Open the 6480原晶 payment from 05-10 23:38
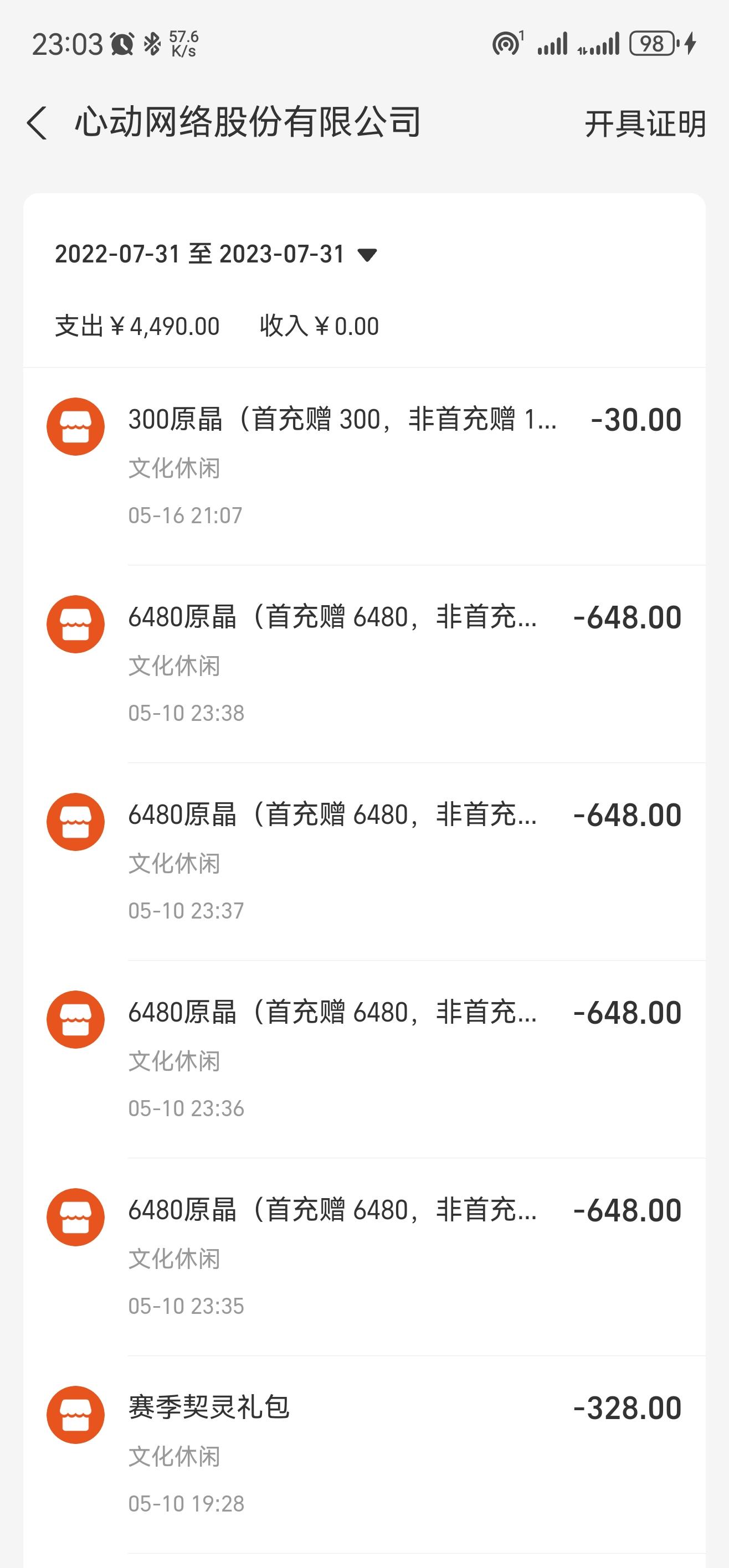This screenshot has height=1568, width=729. tap(364, 664)
